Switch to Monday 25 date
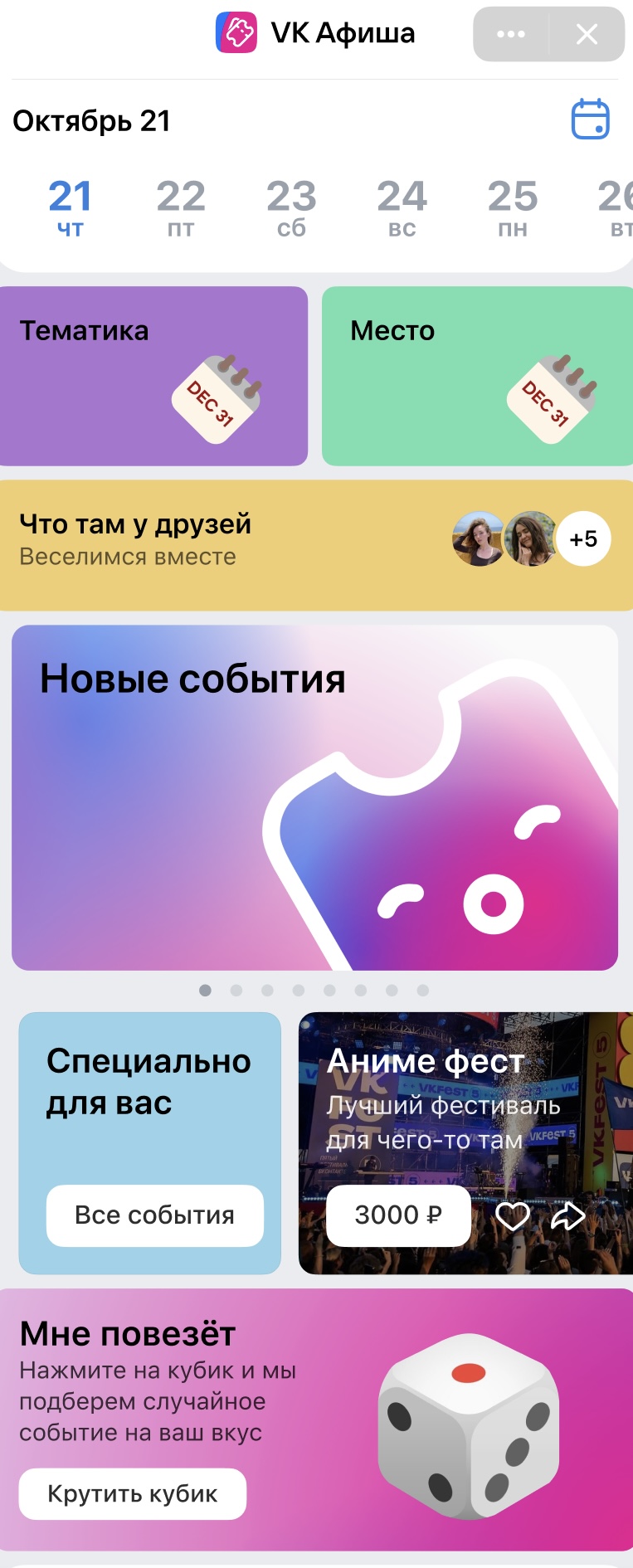 512,207
